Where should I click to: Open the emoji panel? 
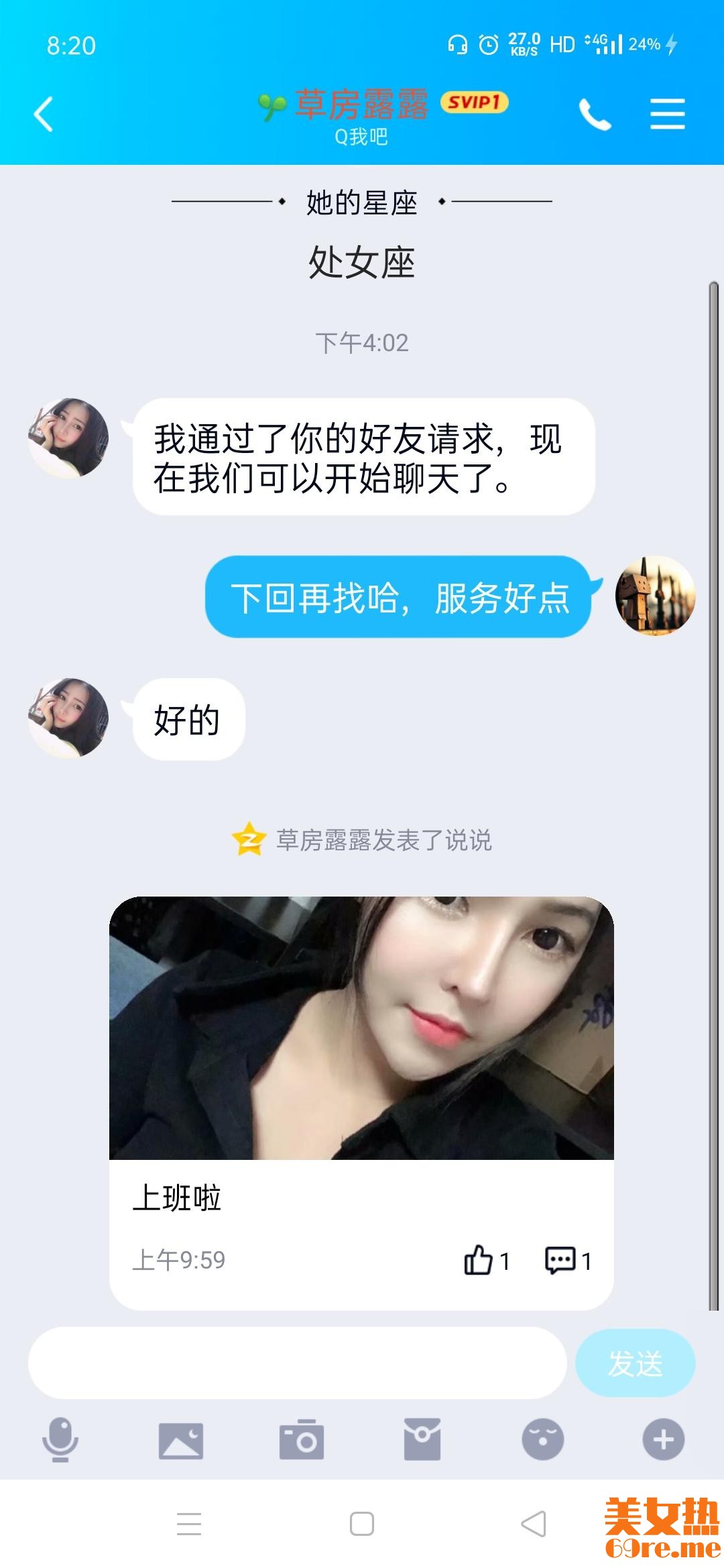click(x=543, y=1439)
